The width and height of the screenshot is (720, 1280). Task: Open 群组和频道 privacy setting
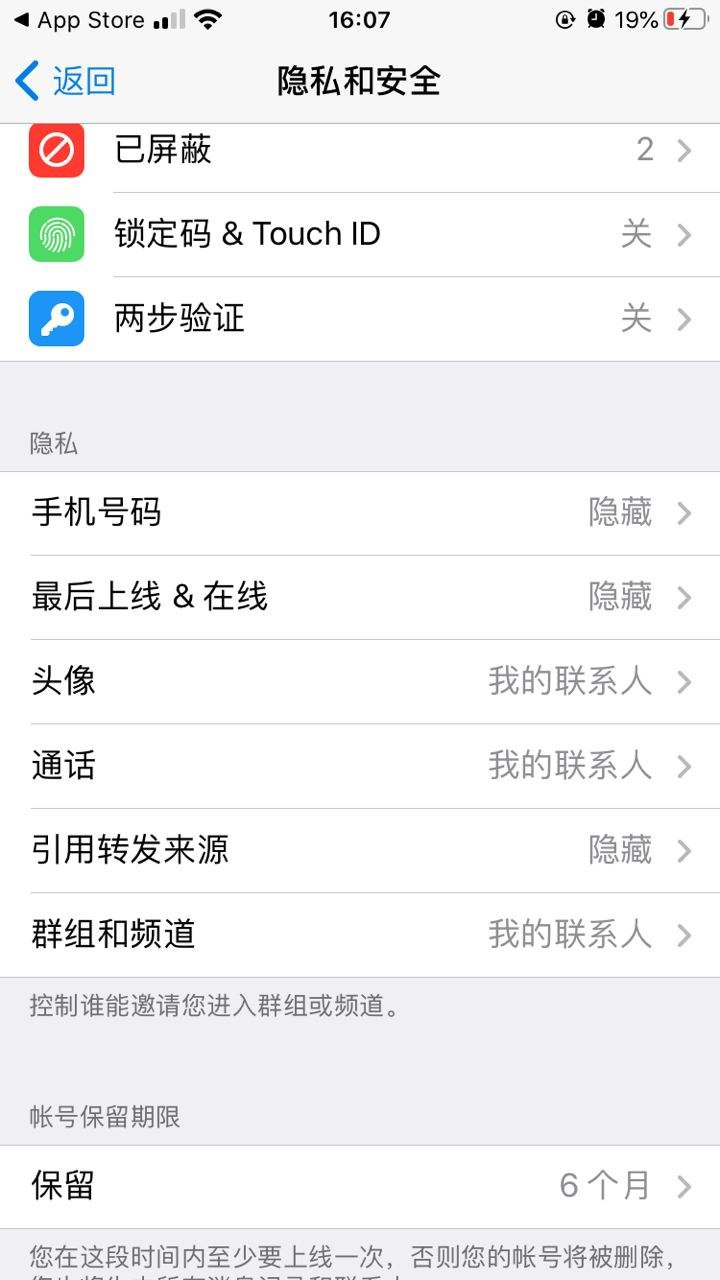tap(360, 935)
